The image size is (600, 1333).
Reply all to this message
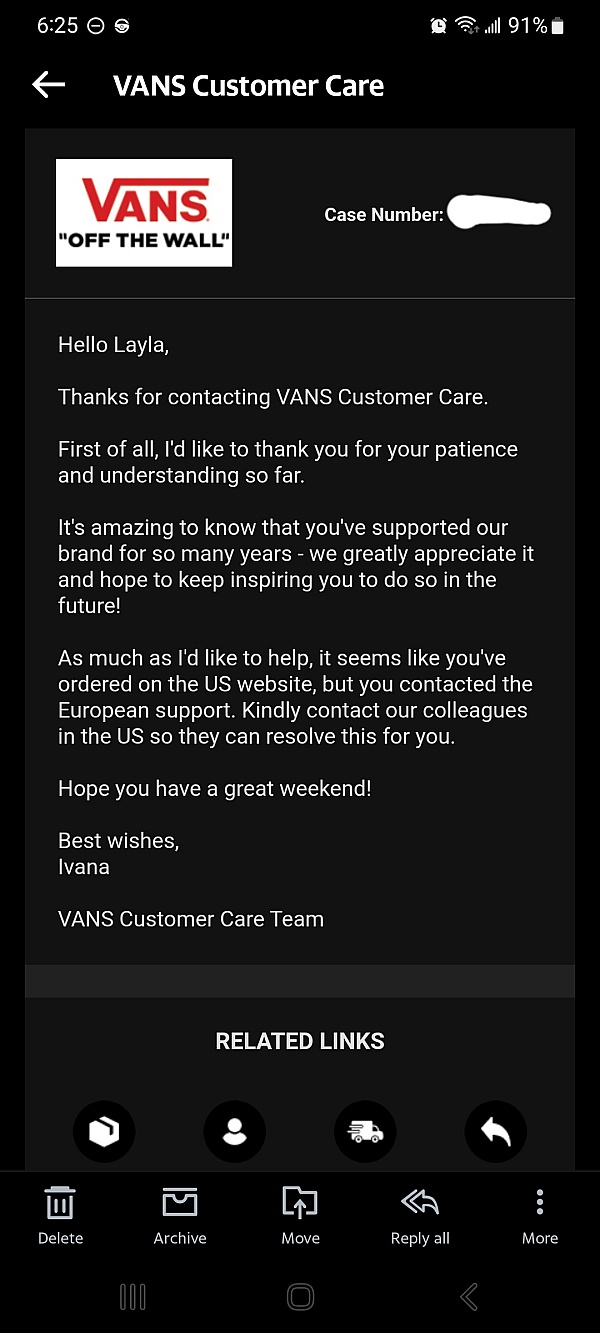tap(420, 1215)
